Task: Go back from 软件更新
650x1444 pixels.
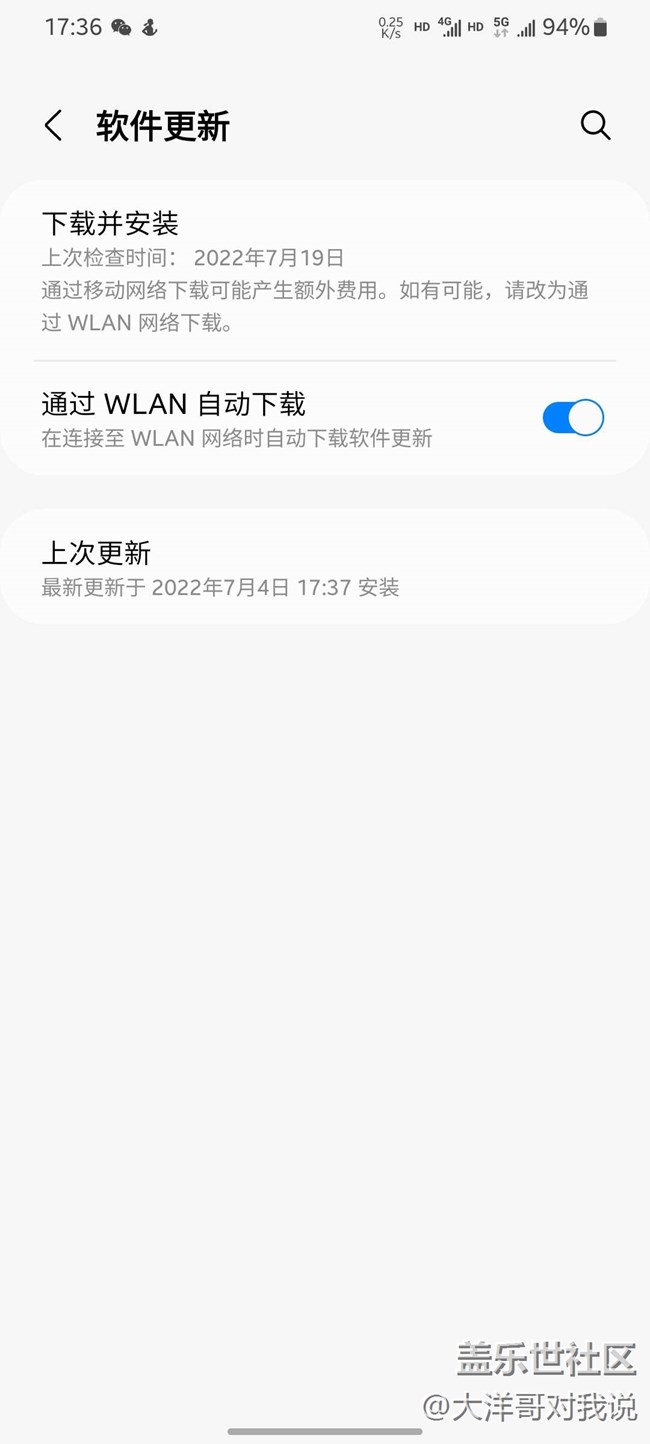Action: pyautogui.click(x=54, y=126)
